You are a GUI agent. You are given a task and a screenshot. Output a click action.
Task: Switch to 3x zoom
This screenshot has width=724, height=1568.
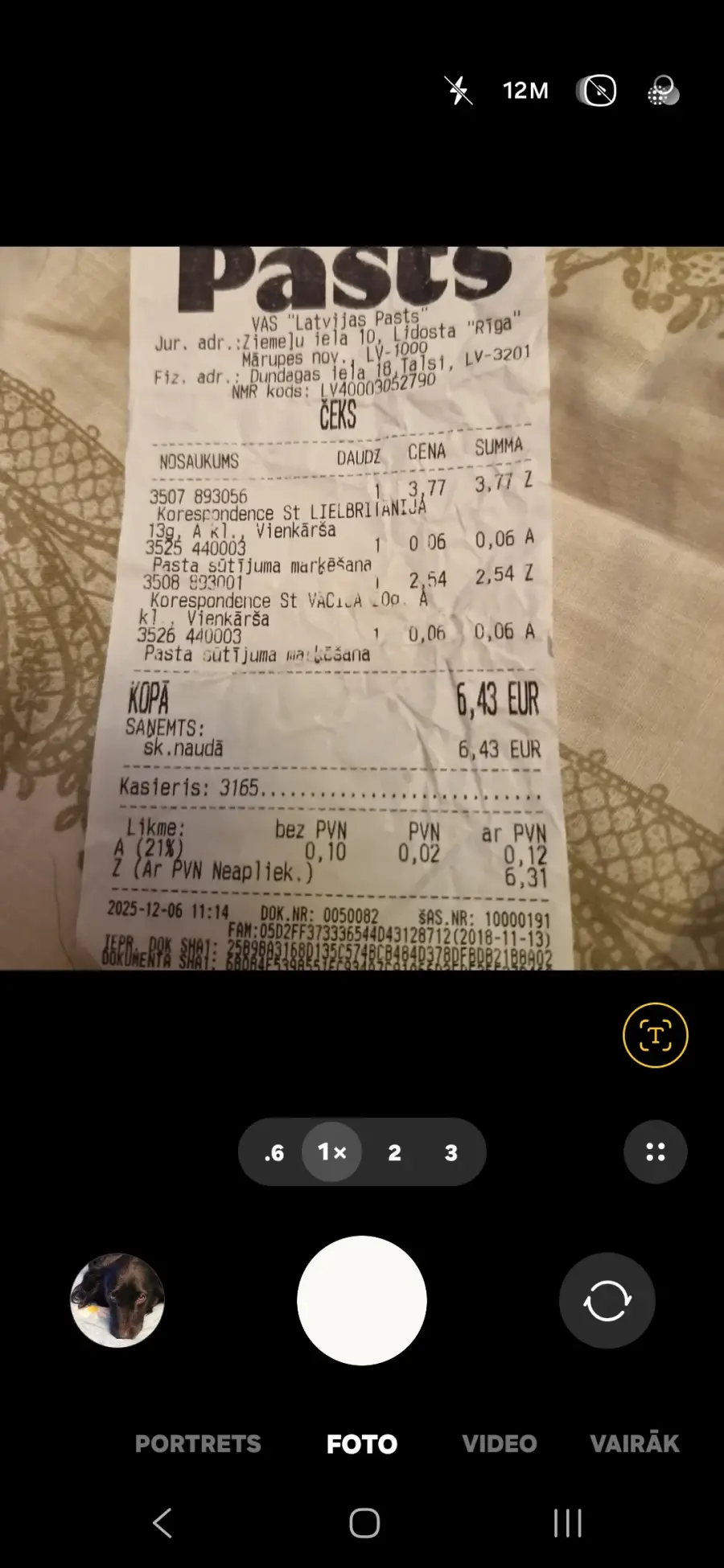click(x=450, y=1152)
